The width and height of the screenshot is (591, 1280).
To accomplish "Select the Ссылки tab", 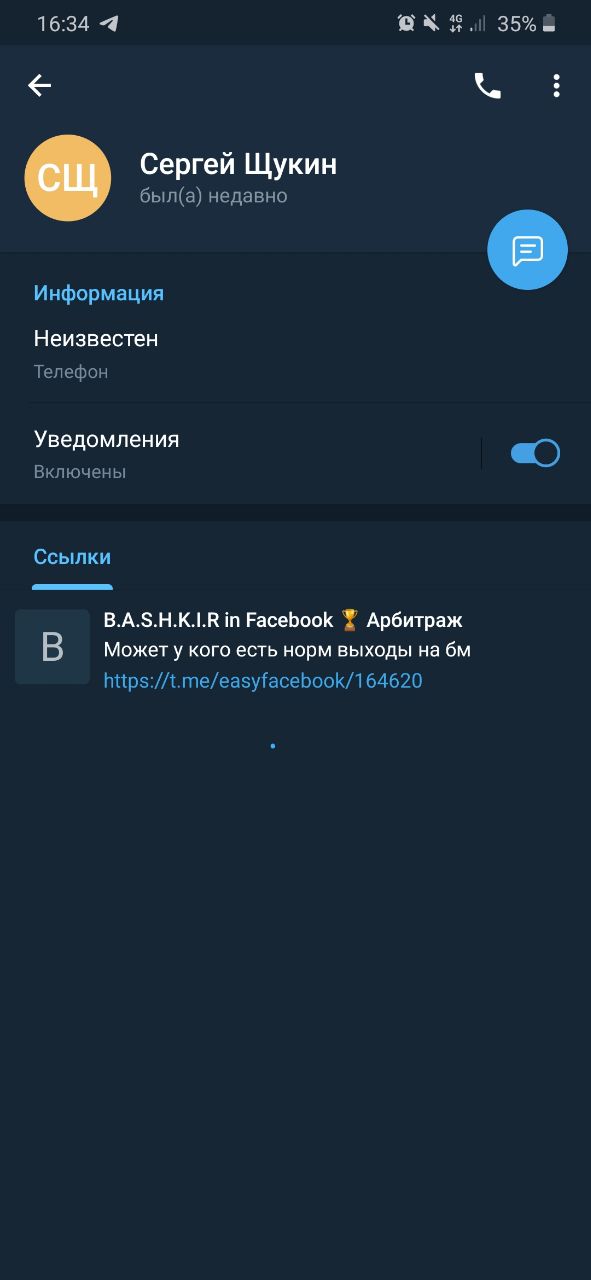I will [x=72, y=558].
